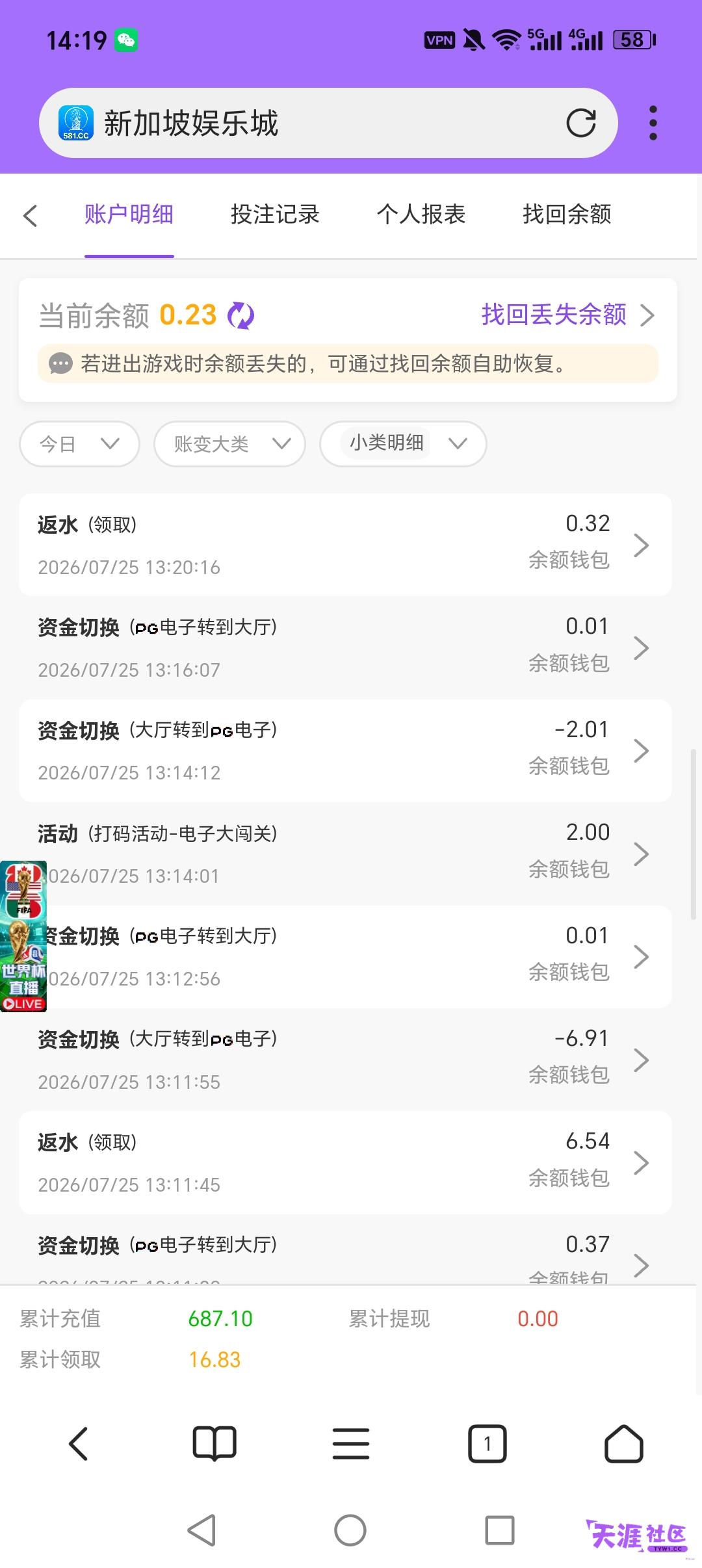Open the browser overflow menu
The width and height of the screenshot is (702, 1568).
tap(653, 123)
